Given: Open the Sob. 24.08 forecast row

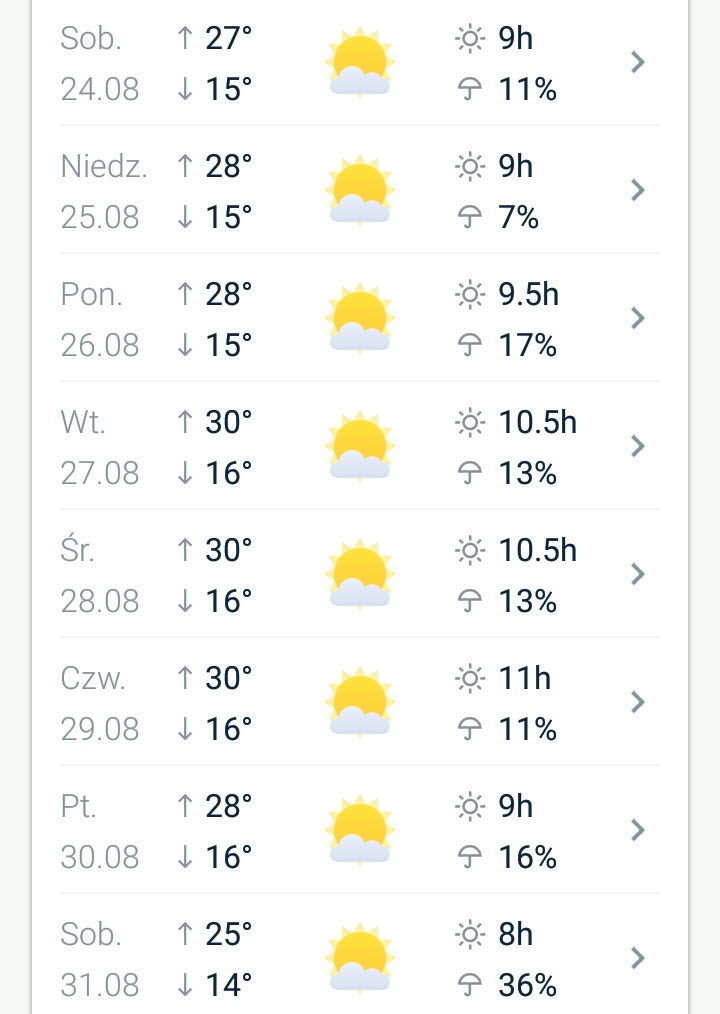Looking at the screenshot, I should click(360, 63).
